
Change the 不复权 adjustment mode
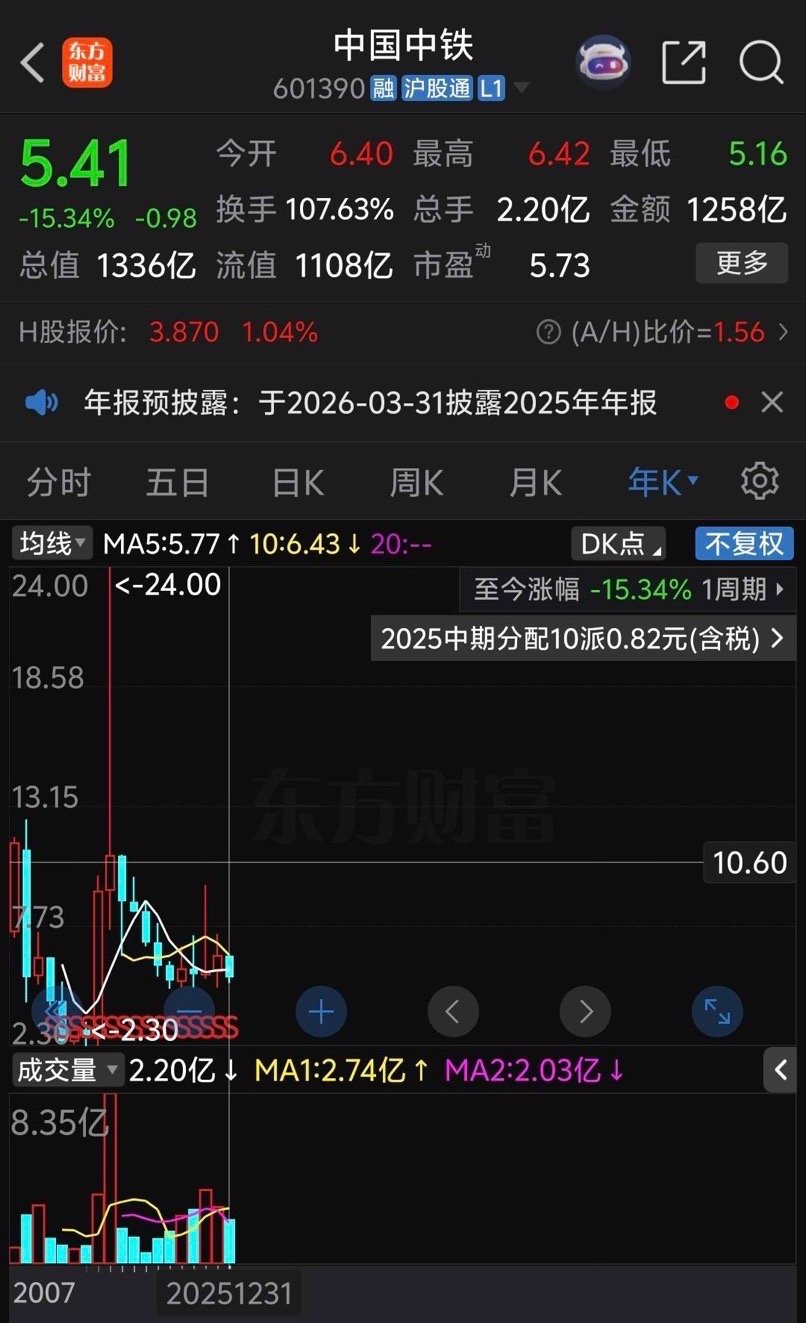745,544
